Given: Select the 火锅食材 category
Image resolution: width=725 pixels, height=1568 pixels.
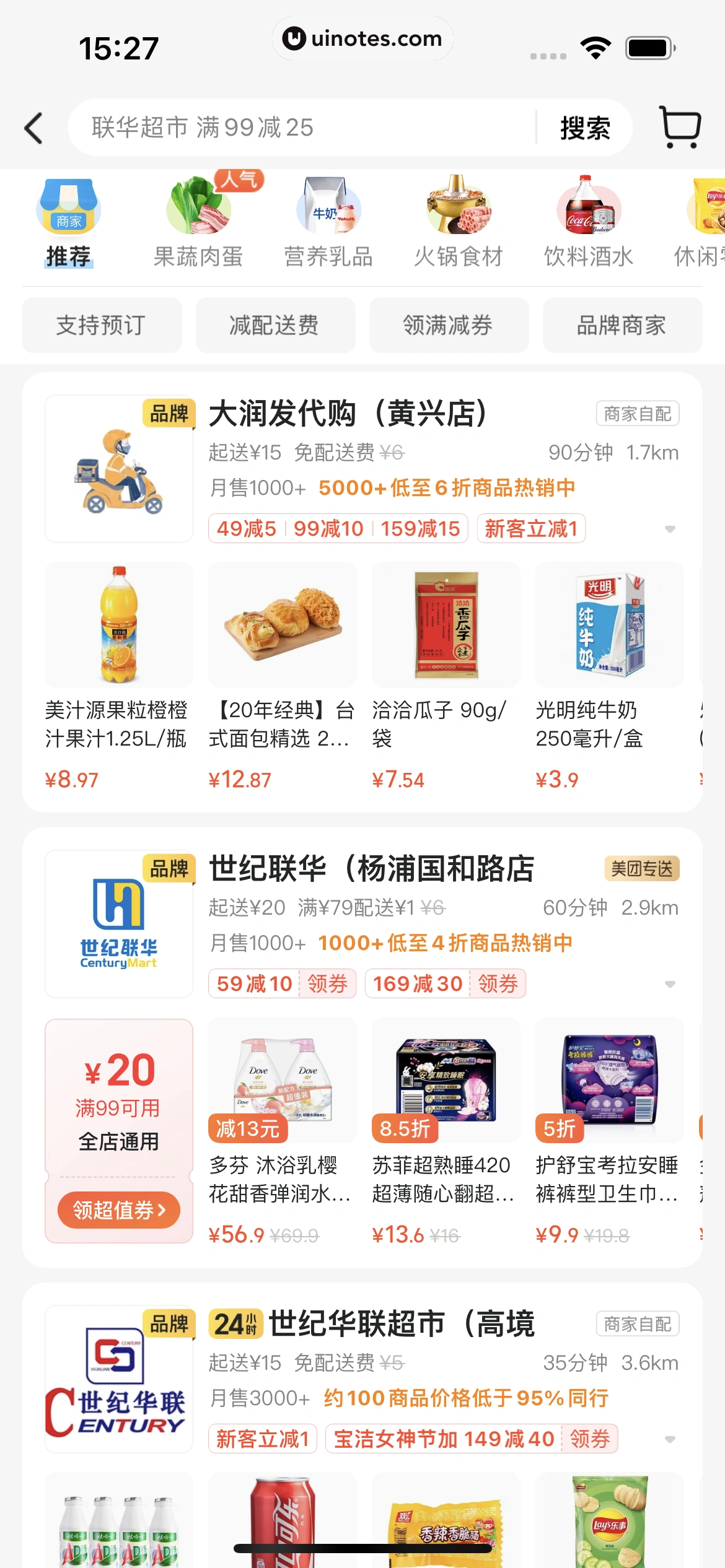Looking at the screenshot, I should pos(459,224).
